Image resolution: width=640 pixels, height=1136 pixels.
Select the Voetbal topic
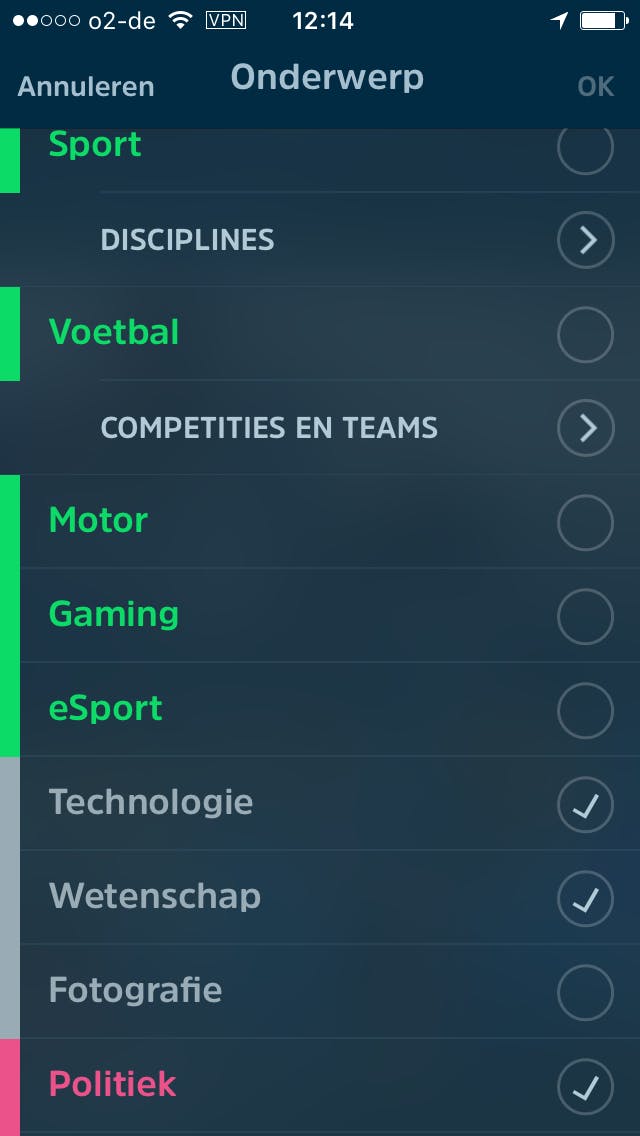click(x=585, y=334)
